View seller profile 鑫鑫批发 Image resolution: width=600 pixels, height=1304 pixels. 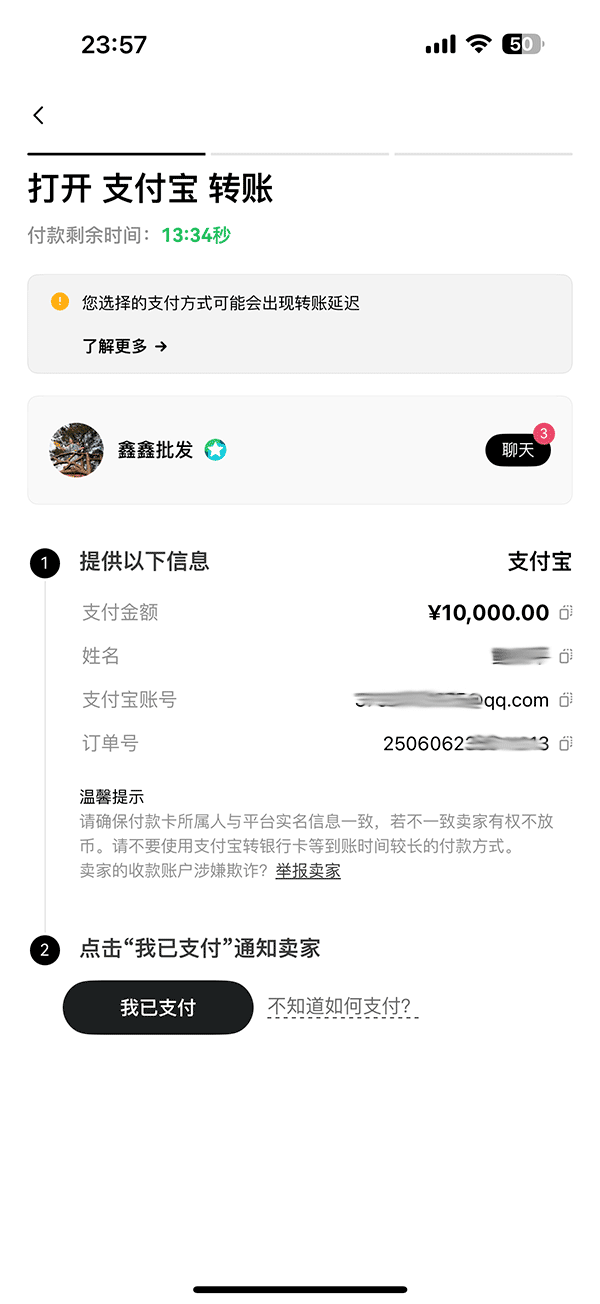tap(154, 450)
